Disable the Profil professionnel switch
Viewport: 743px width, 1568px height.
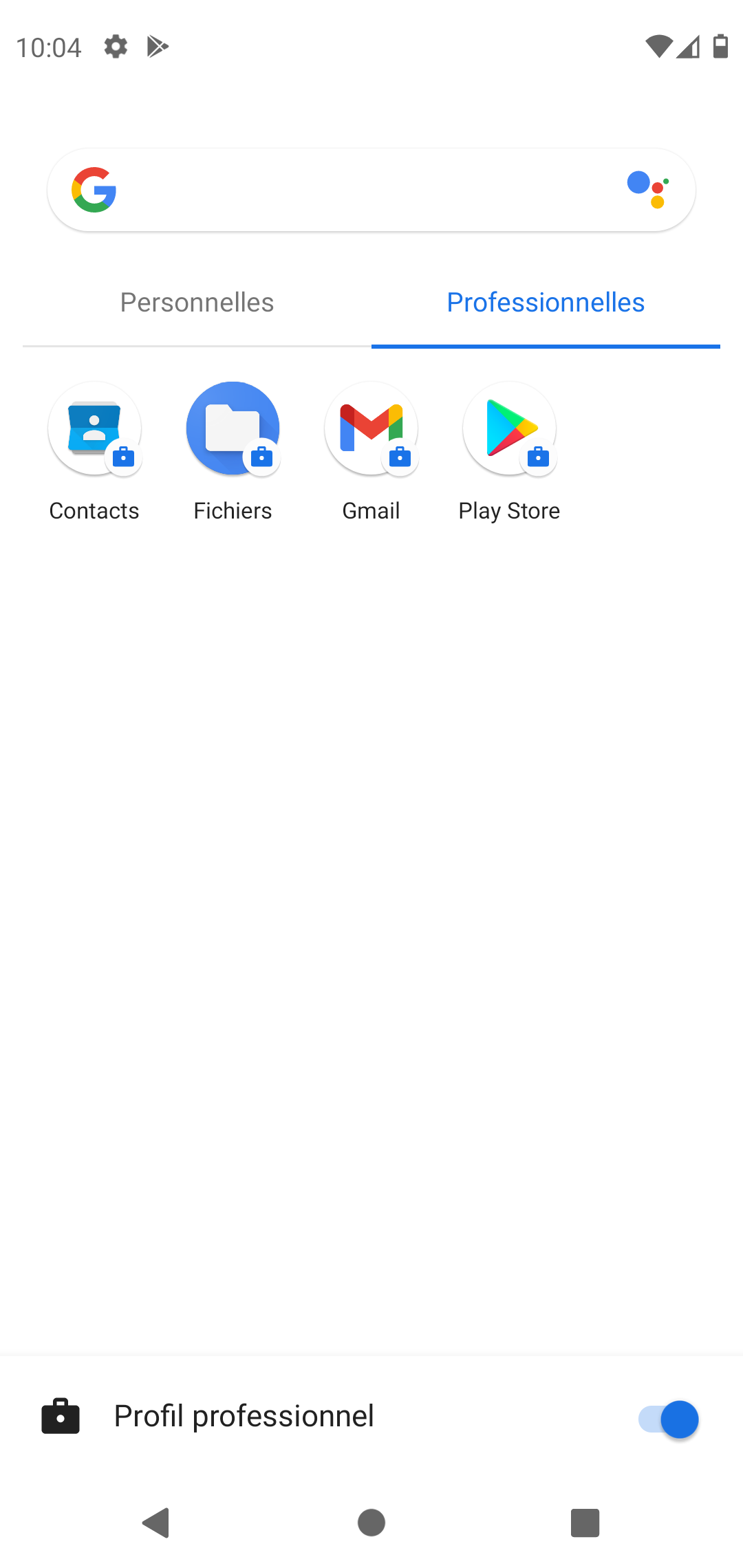coord(669,1419)
